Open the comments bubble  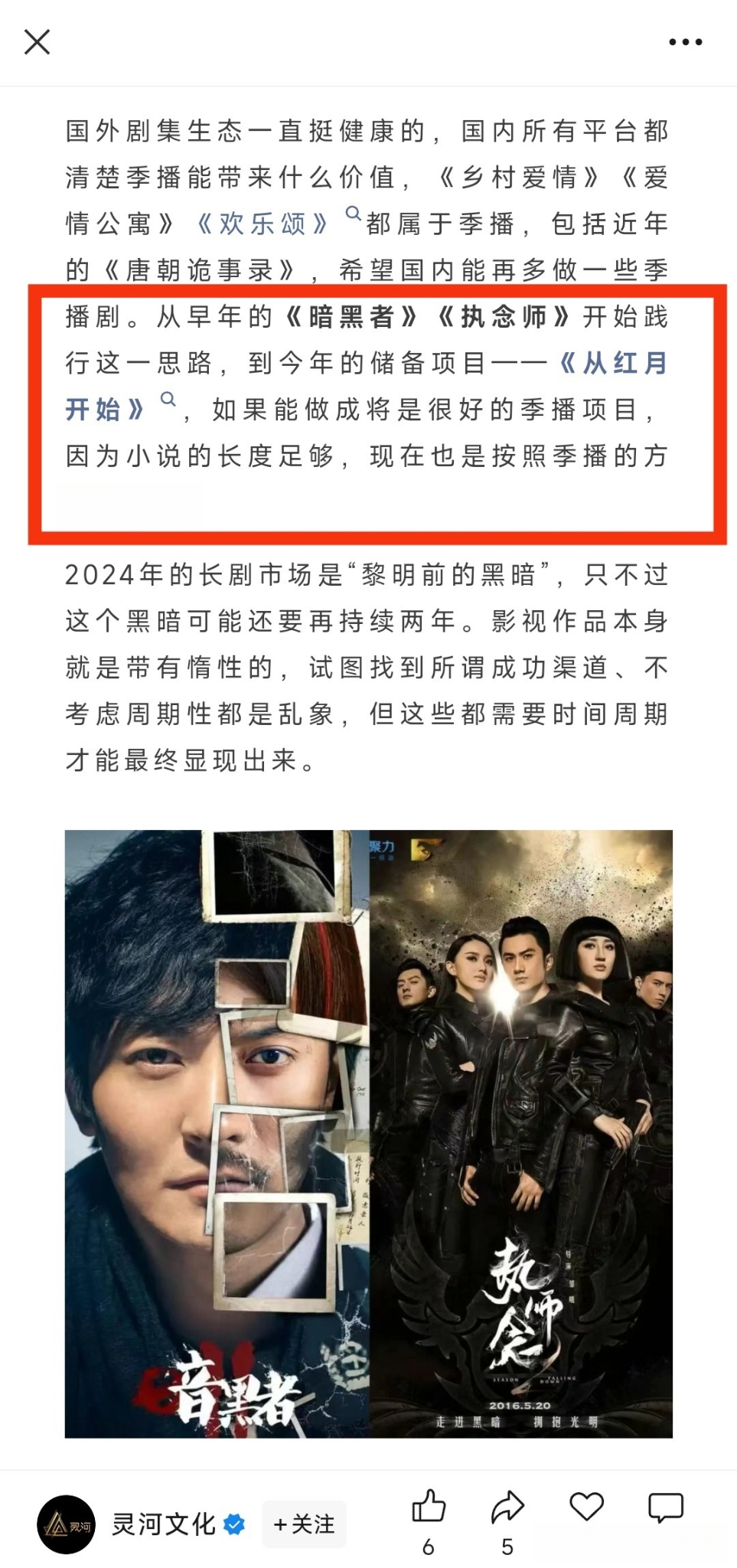[666, 1506]
